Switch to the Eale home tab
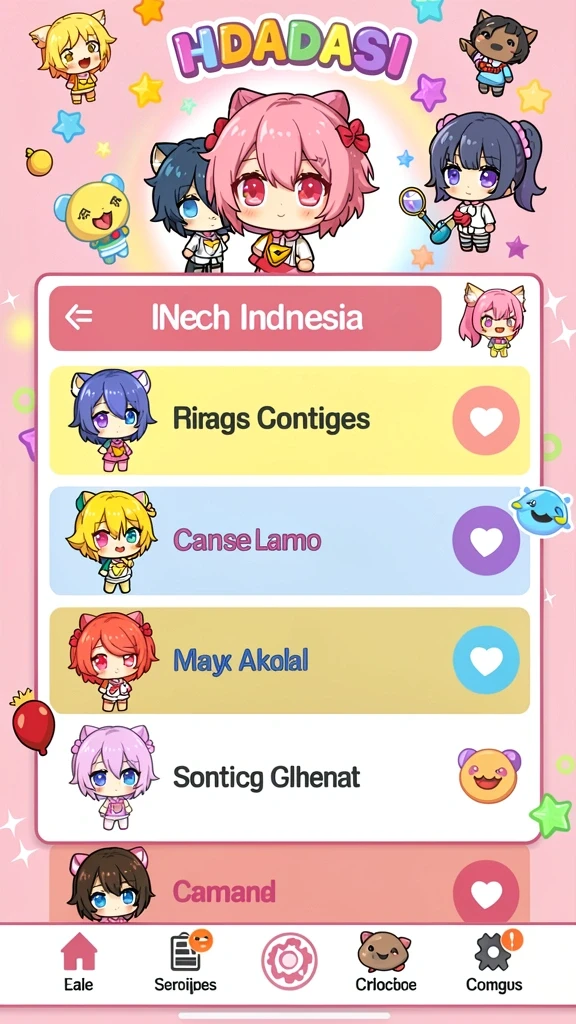 (x=78, y=962)
